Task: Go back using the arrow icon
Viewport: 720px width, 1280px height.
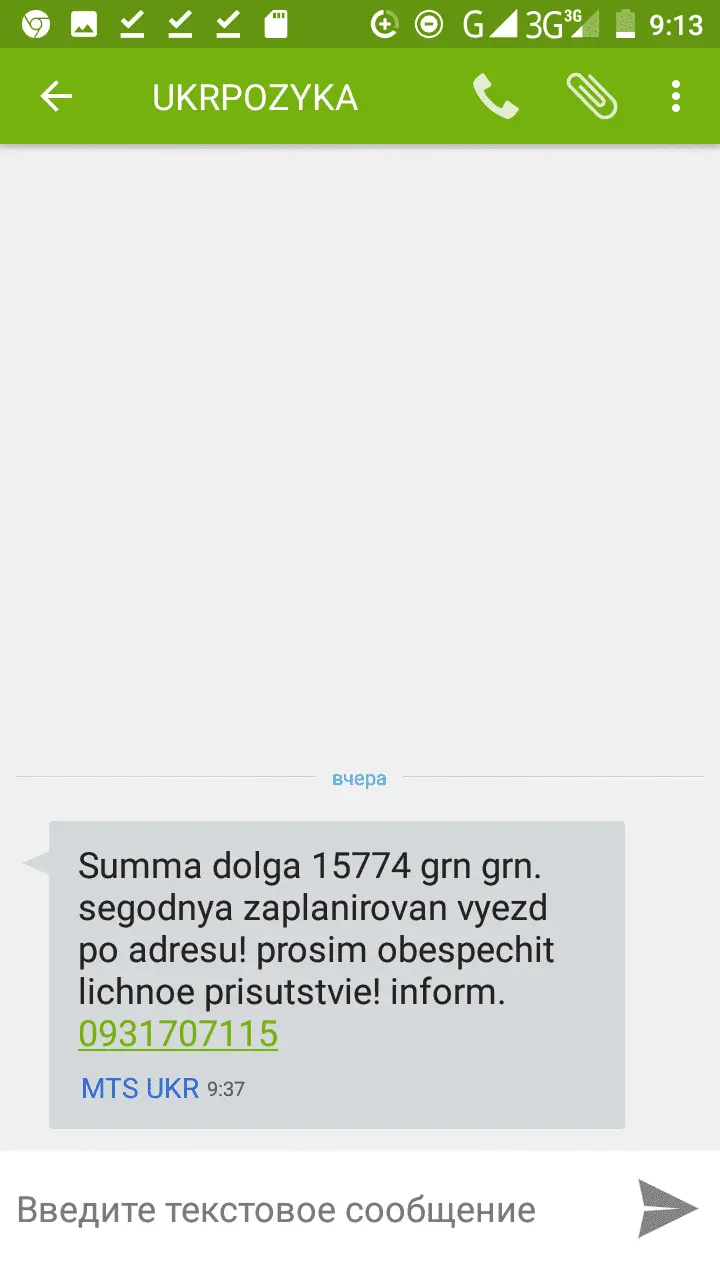Action: (56, 96)
